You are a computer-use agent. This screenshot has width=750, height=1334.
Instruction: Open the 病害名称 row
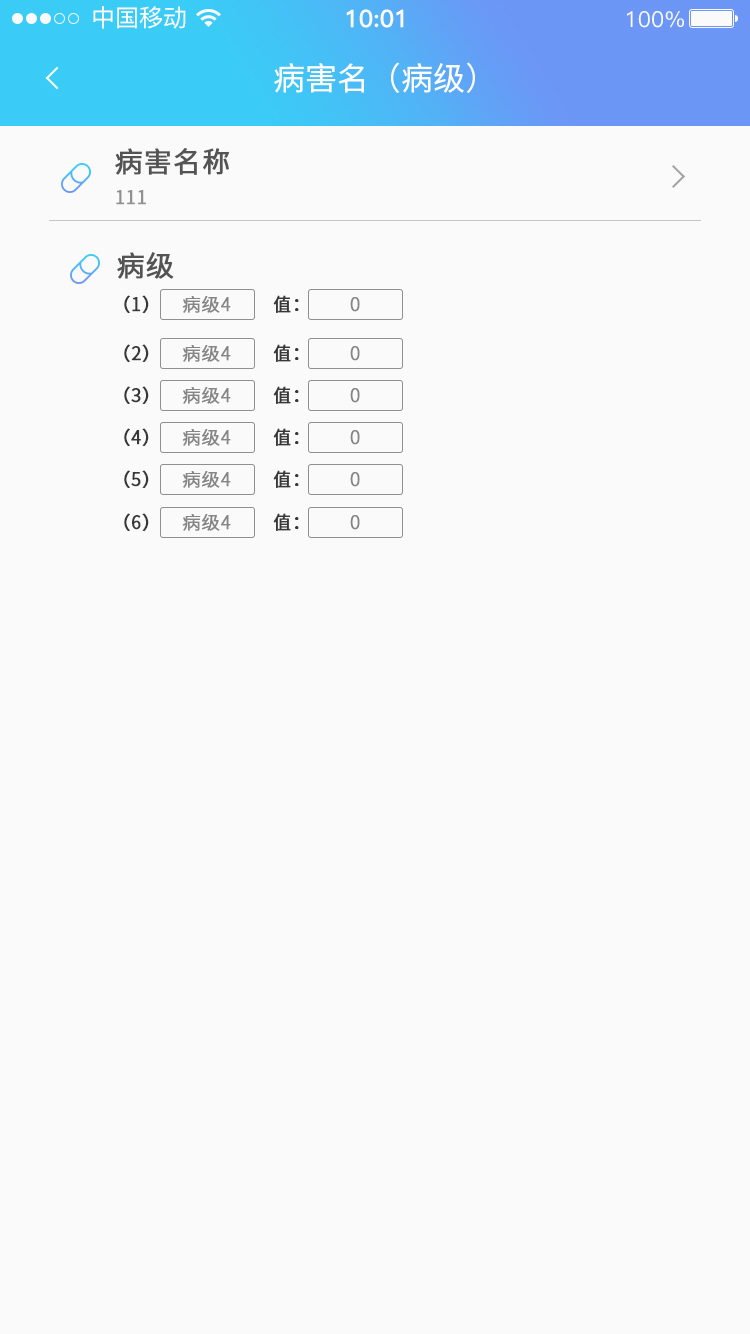[375, 177]
